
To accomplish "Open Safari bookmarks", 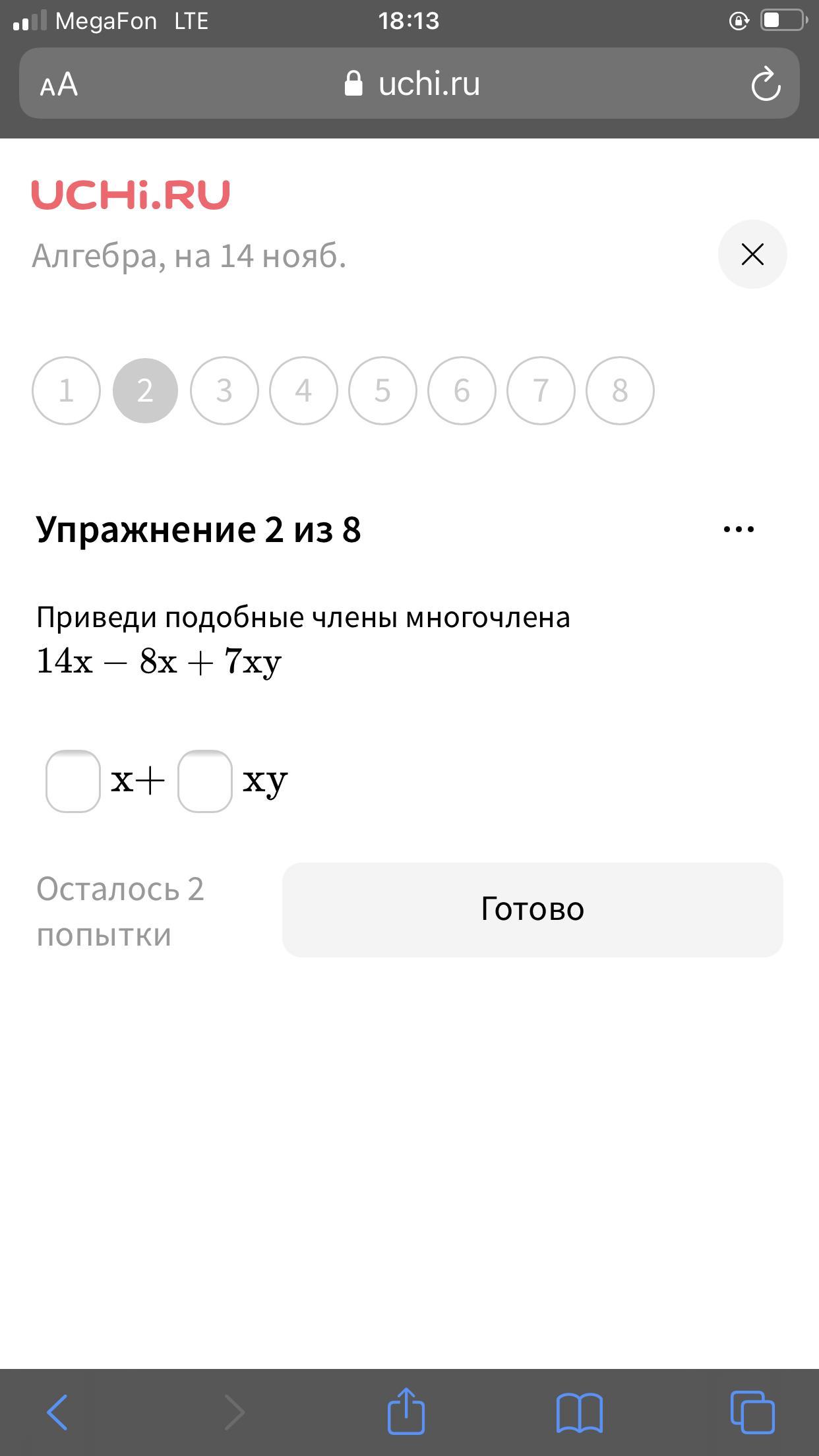I will click(x=579, y=1412).
